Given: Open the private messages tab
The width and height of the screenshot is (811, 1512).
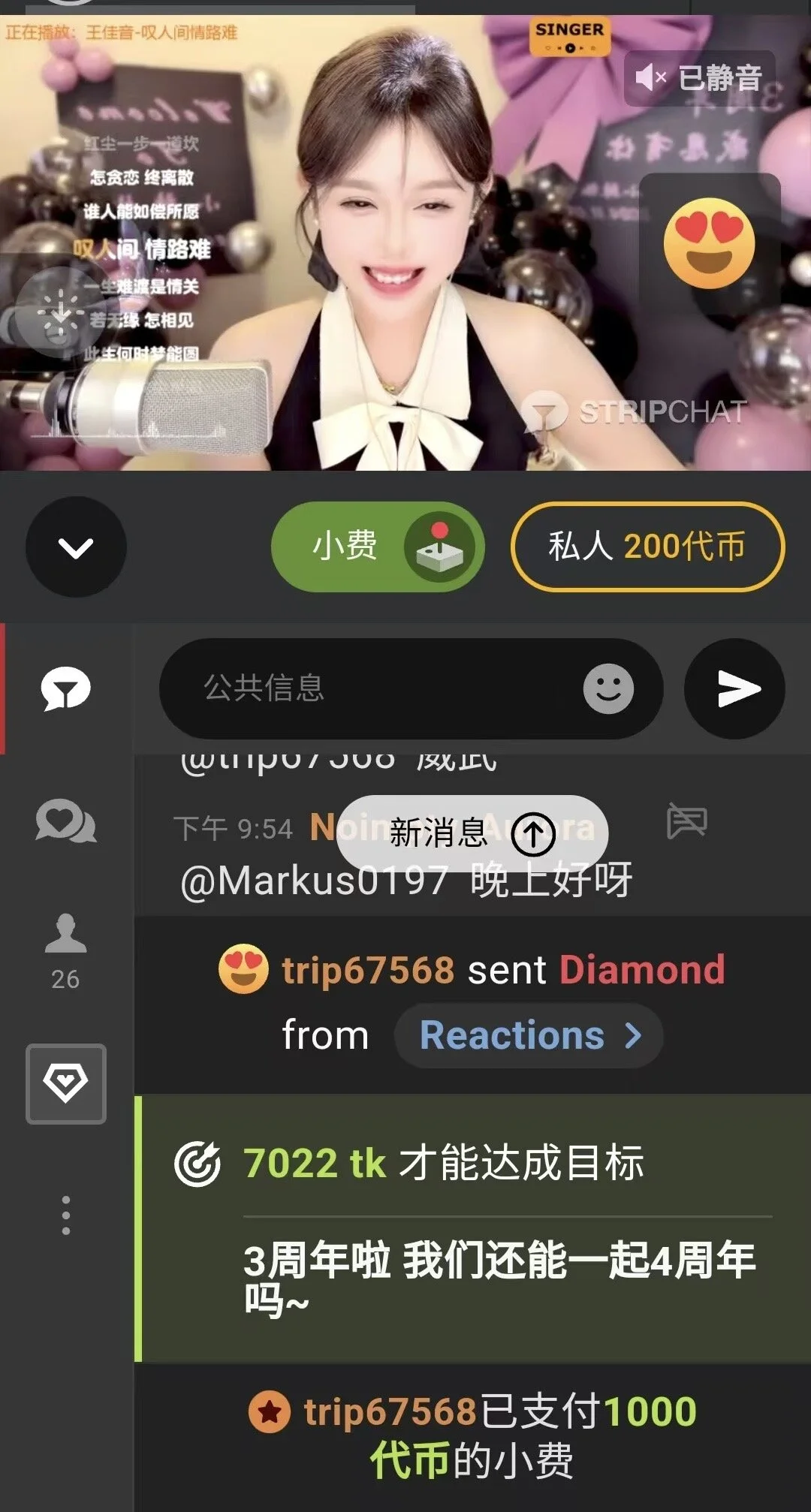Looking at the screenshot, I should point(66,821).
